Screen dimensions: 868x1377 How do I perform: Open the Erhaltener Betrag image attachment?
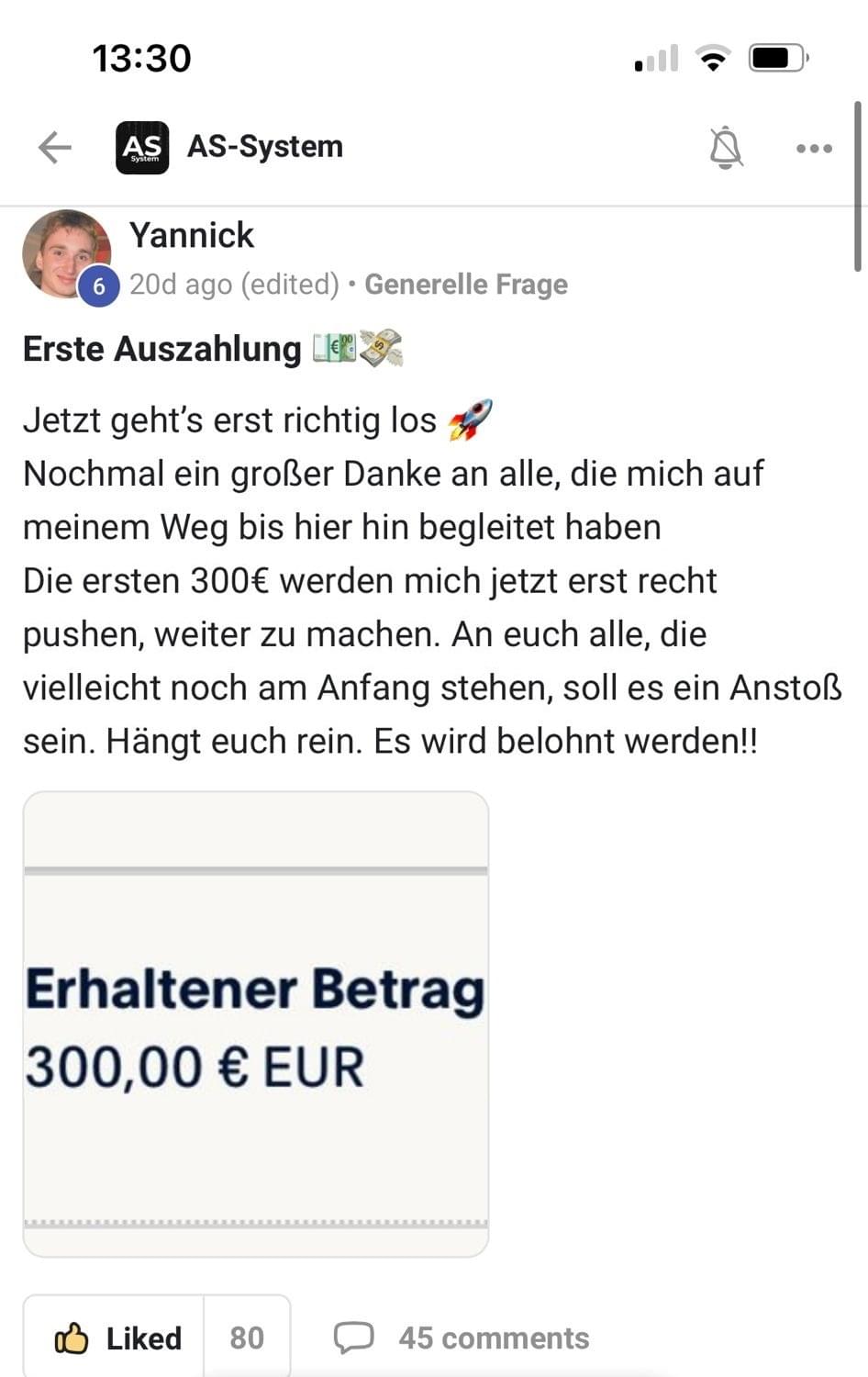pos(256,1024)
